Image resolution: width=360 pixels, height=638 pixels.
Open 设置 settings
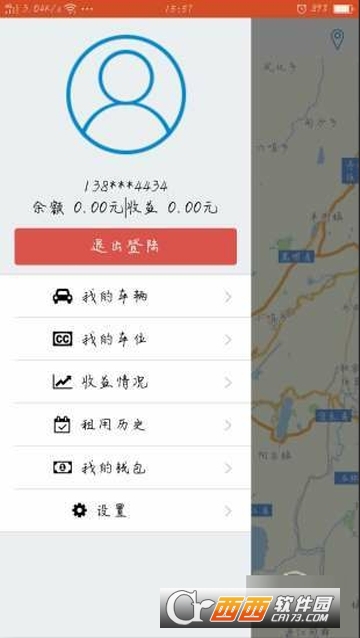tap(125, 511)
